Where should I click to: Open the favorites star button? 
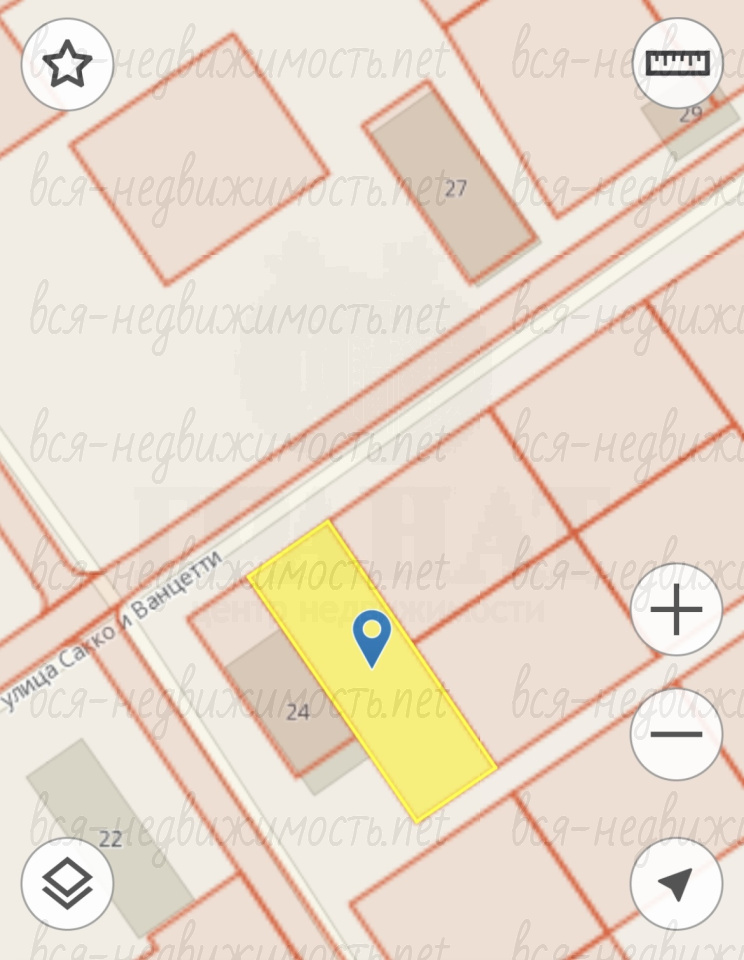pos(67,65)
